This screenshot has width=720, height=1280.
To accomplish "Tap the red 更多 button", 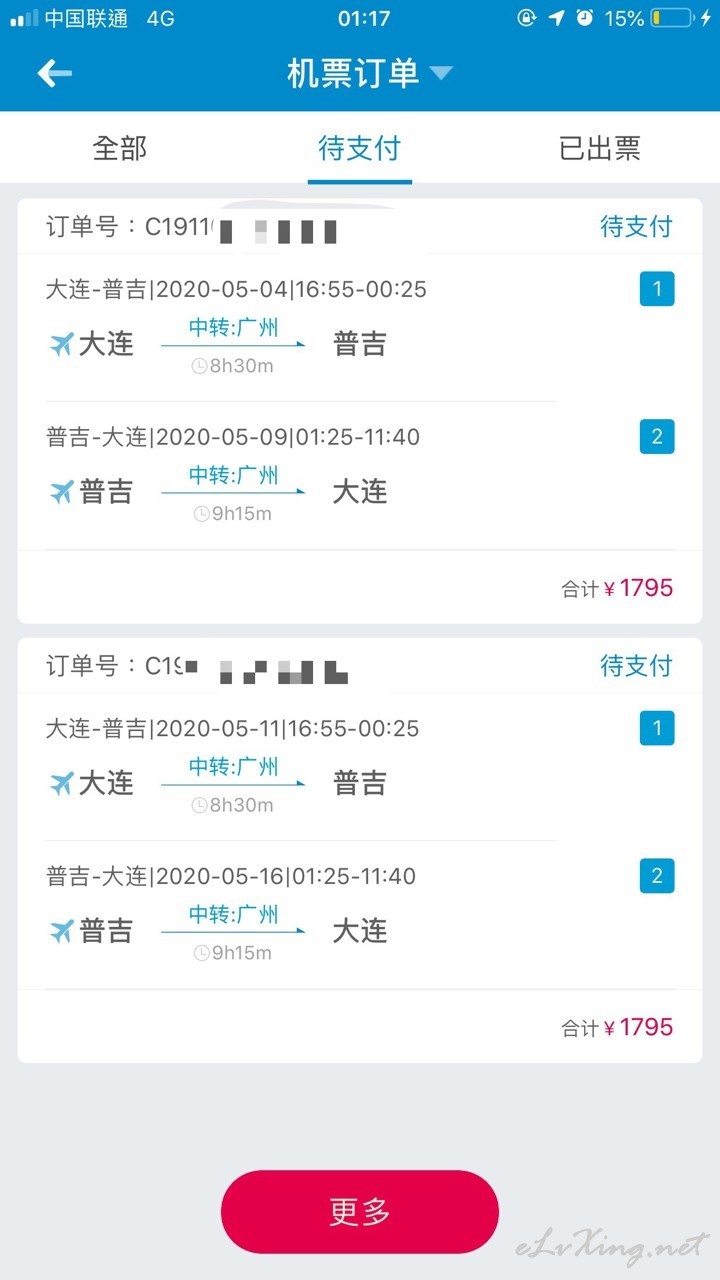I will pyautogui.click(x=360, y=1211).
